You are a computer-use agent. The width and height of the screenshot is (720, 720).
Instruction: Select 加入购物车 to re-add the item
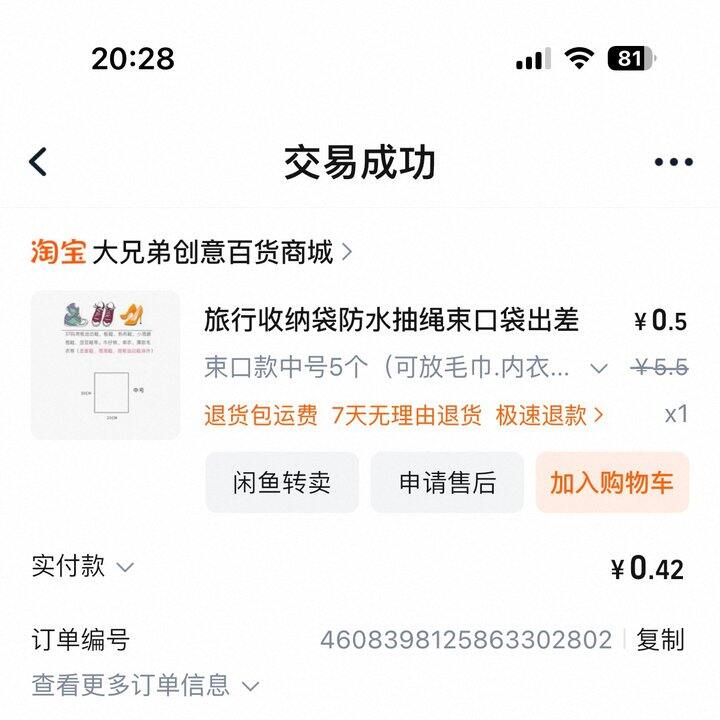click(611, 483)
